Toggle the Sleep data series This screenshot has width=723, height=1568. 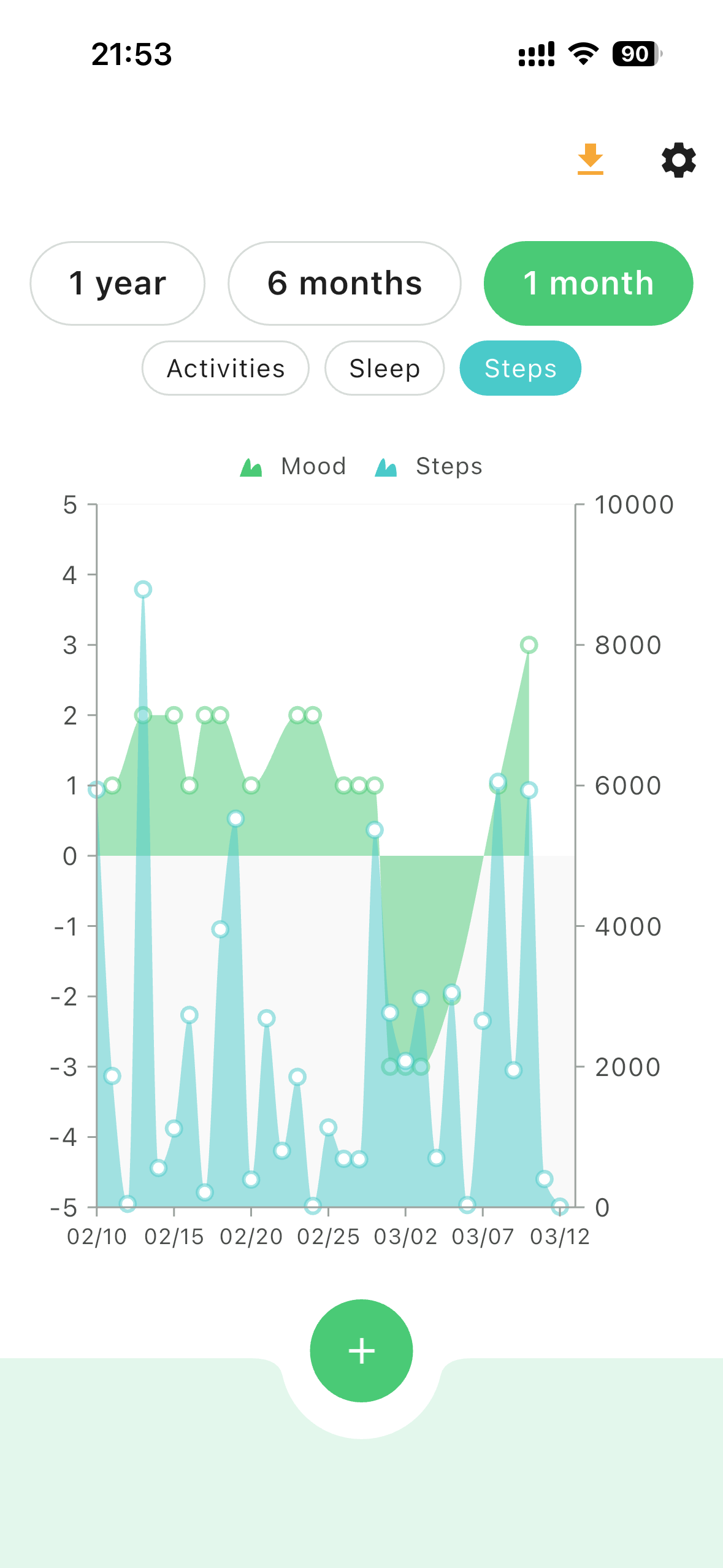click(x=384, y=368)
